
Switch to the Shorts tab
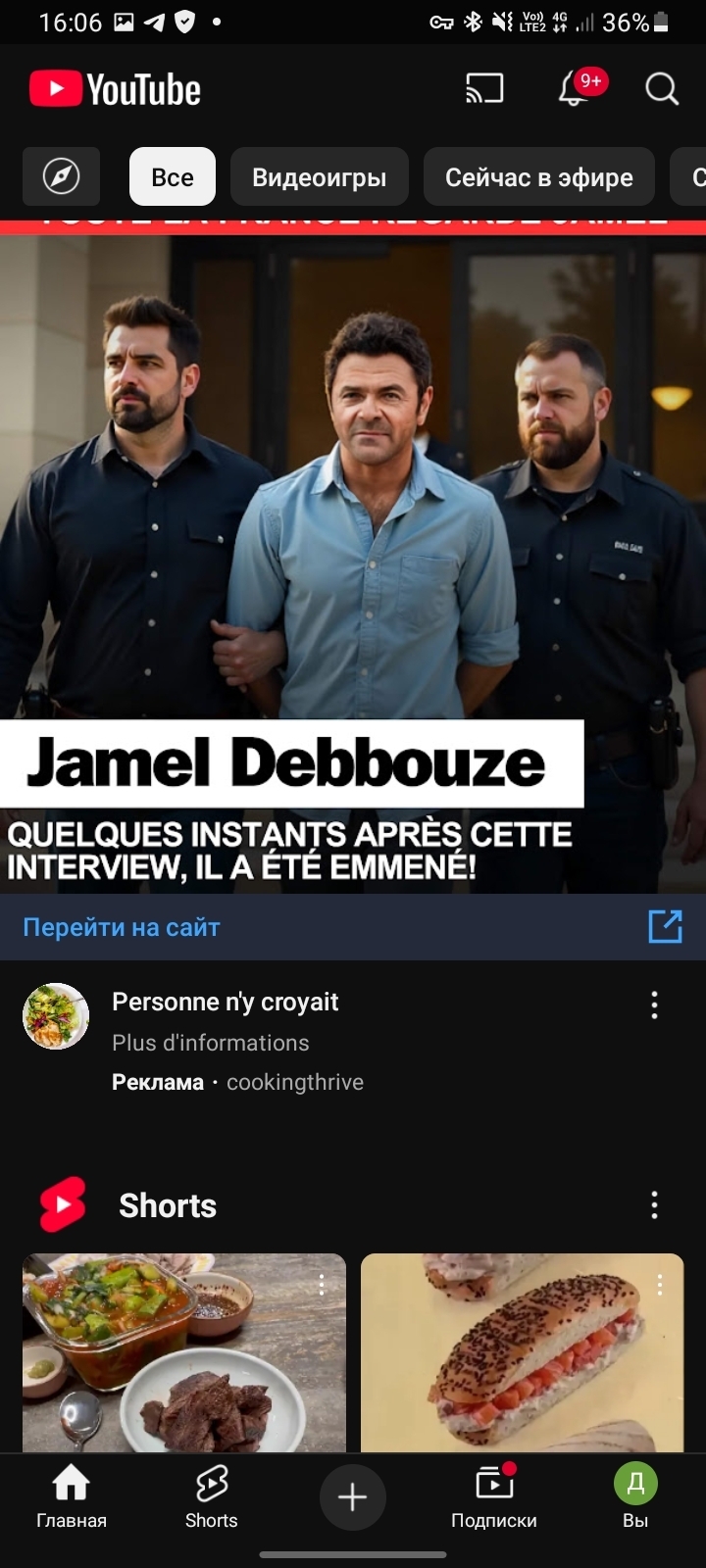pyautogui.click(x=212, y=1496)
